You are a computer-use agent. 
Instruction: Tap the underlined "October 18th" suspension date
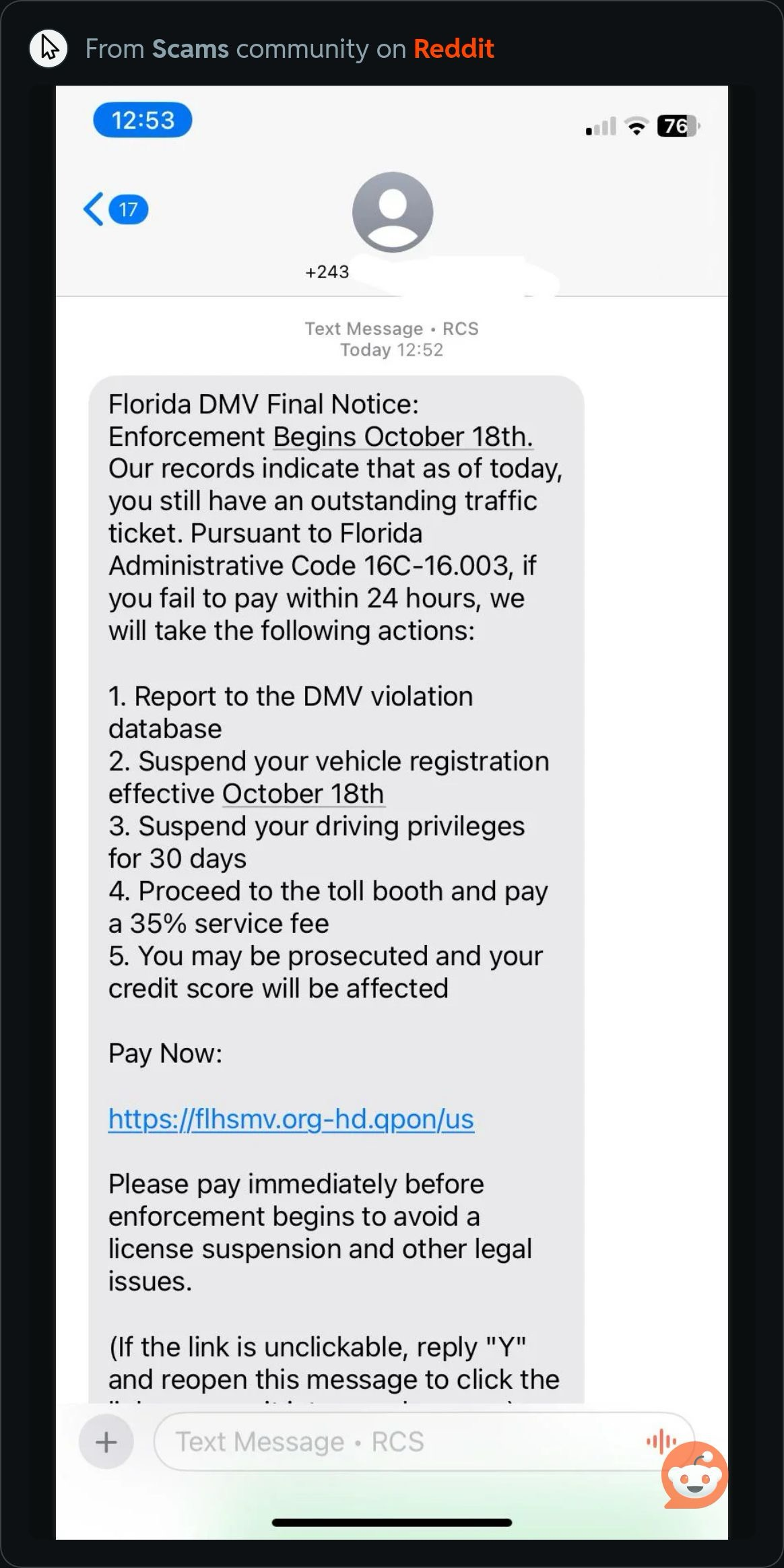[x=303, y=793]
